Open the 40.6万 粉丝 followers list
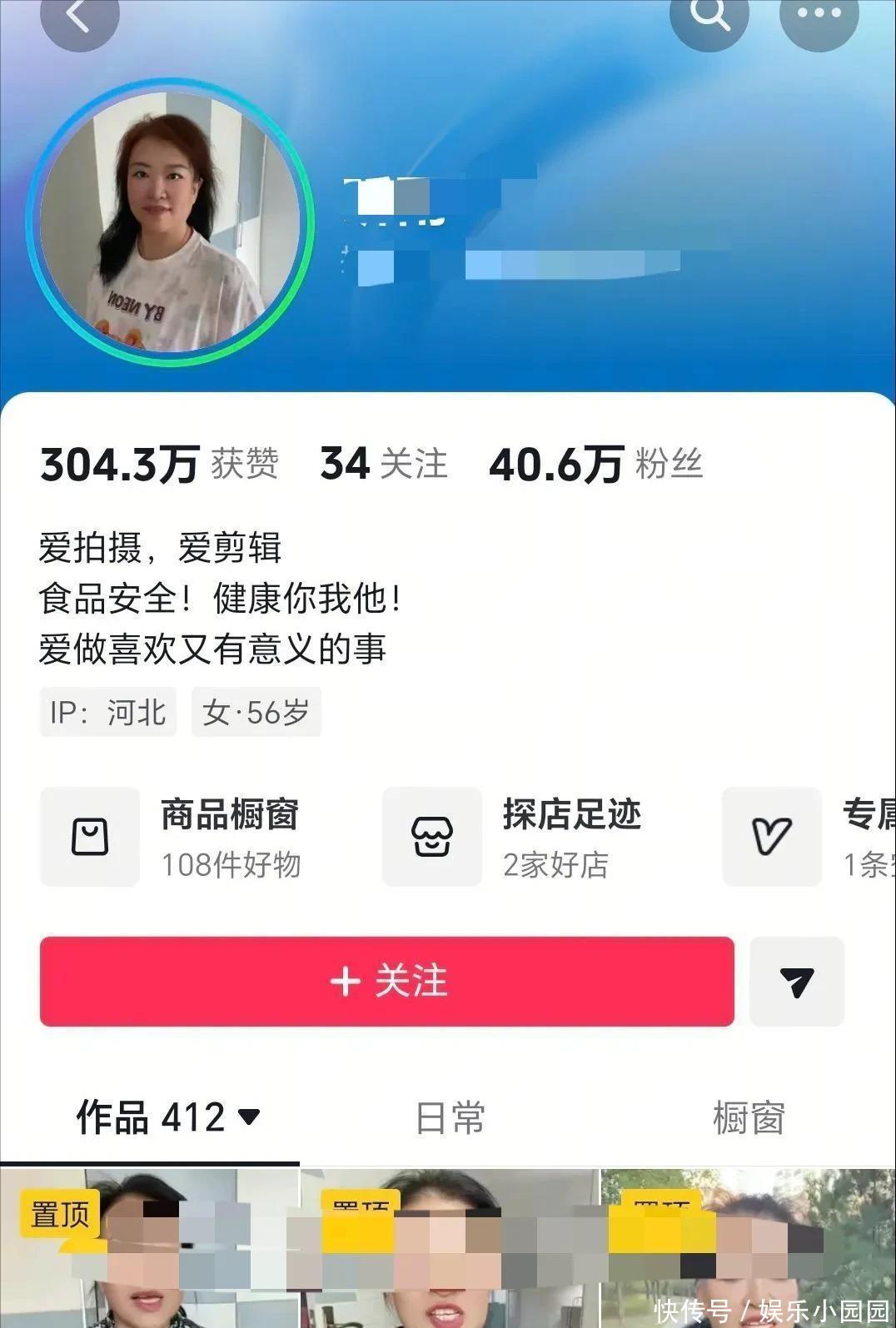 (x=595, y=464)
